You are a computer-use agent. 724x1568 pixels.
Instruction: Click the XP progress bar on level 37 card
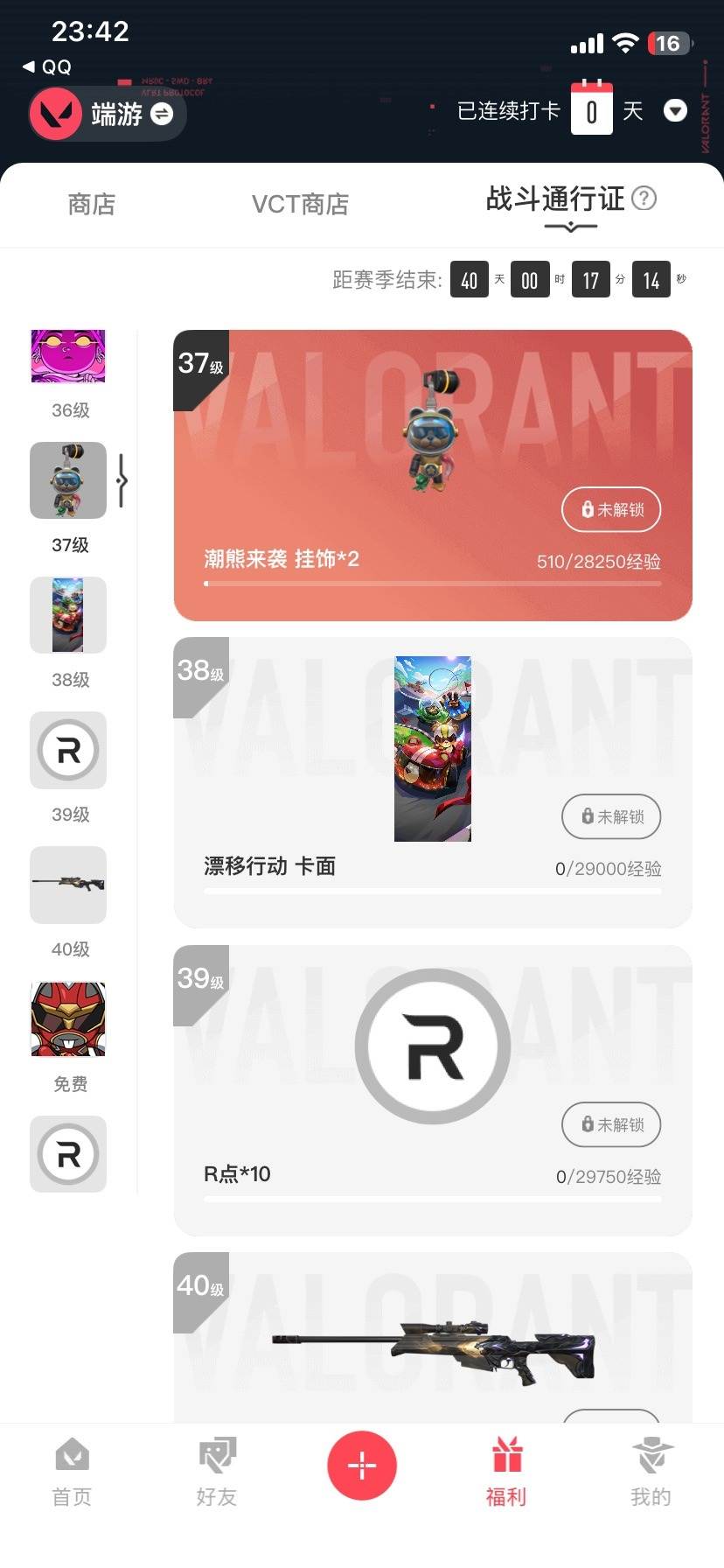coord(433,584)
